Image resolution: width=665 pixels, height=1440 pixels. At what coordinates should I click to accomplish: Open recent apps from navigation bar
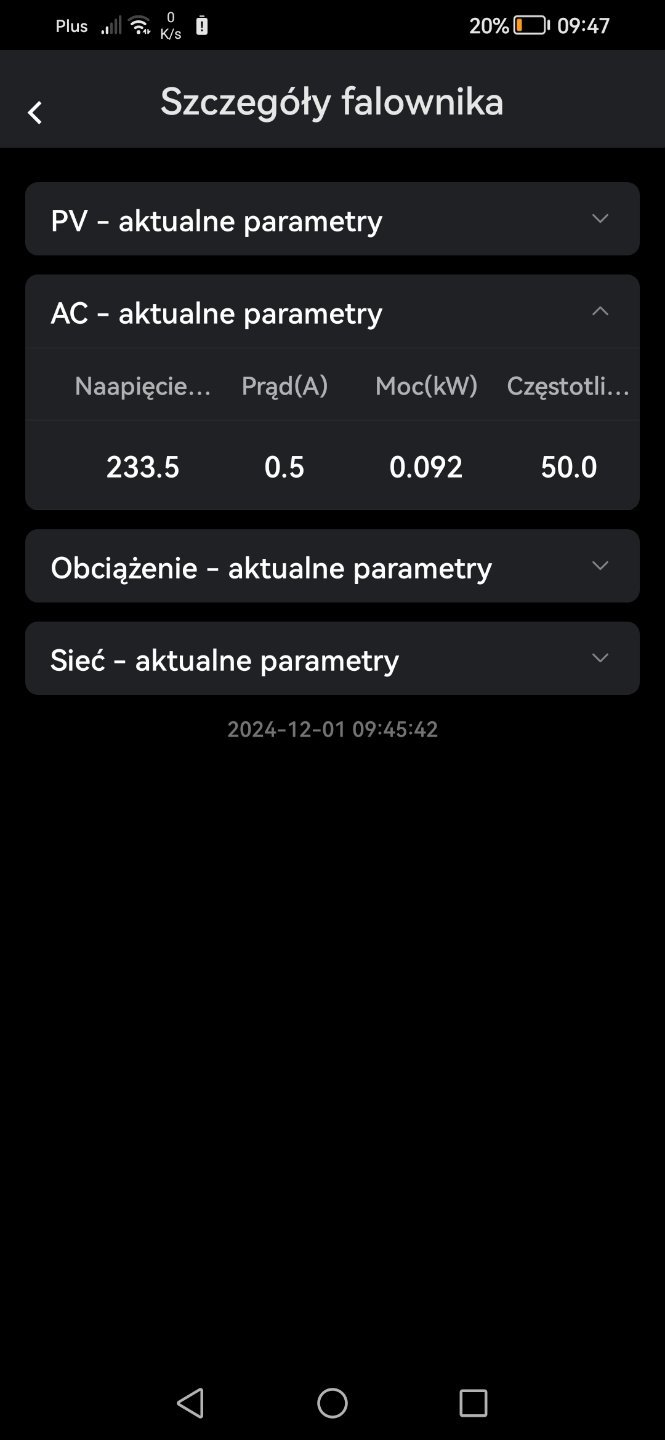(473, 1403)
